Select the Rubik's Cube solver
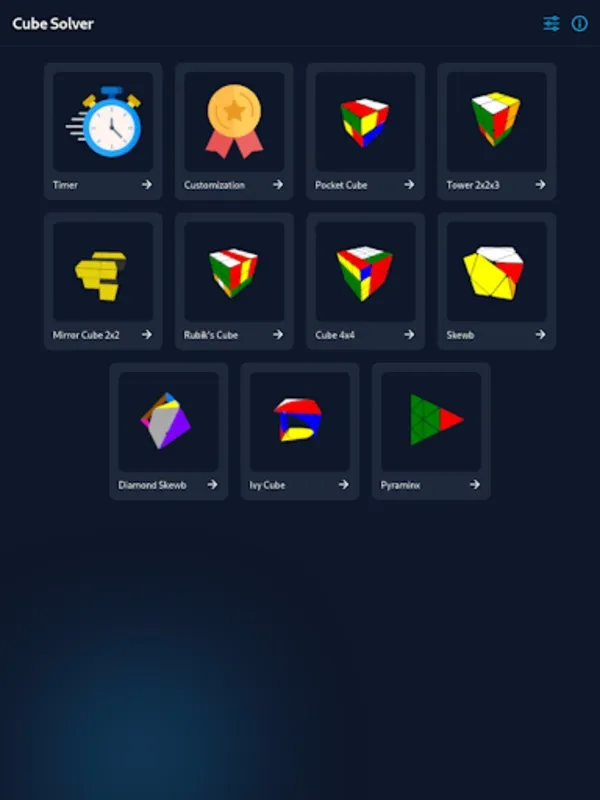This screenshot has width=600, height=800. (x=234, y=281)
